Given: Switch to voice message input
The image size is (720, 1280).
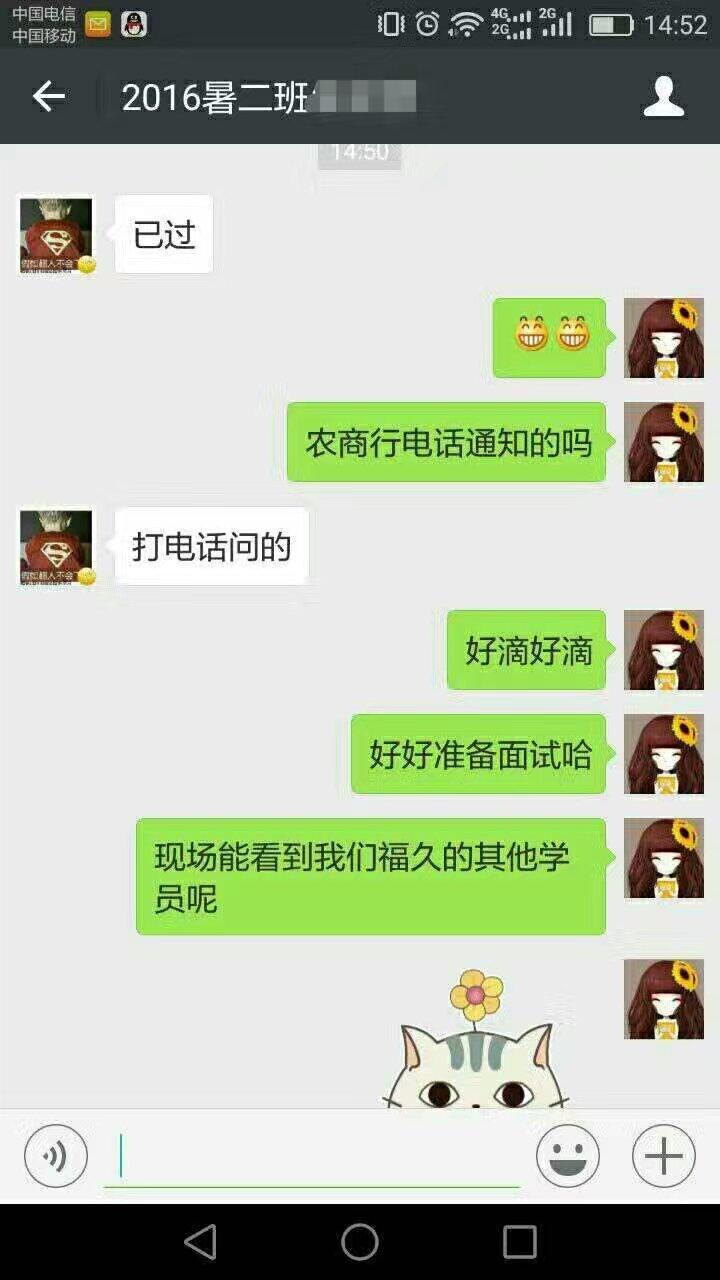Looking at the screenshot, I should 56,1156.
